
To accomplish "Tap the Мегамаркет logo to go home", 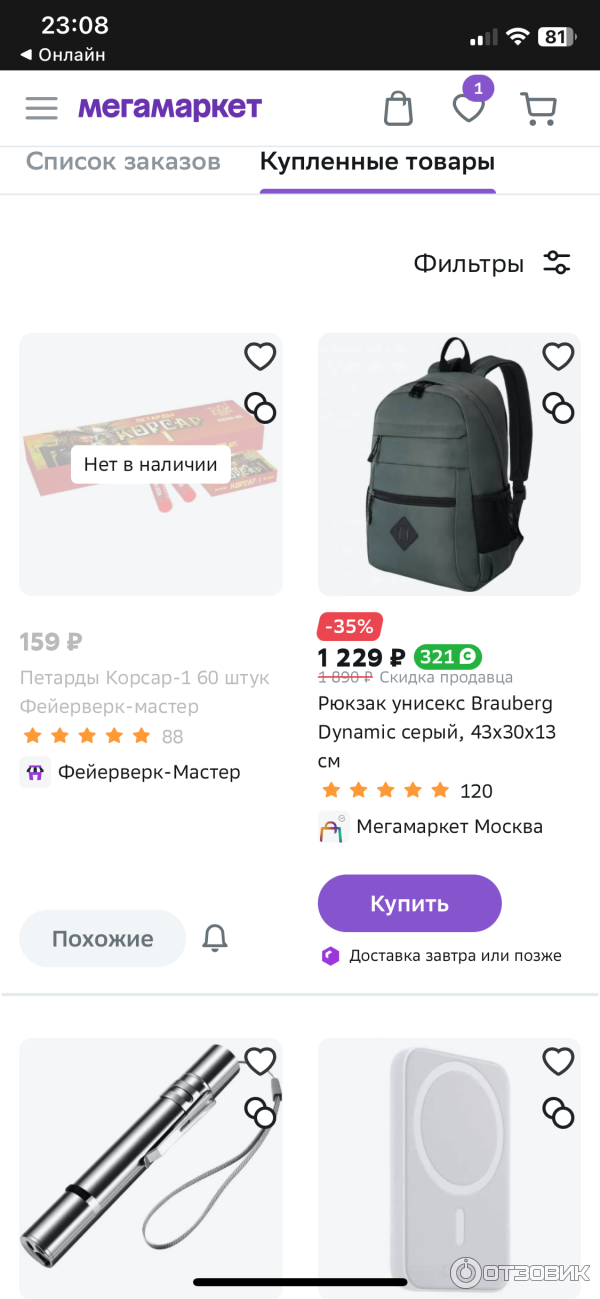I will [170, 107].
